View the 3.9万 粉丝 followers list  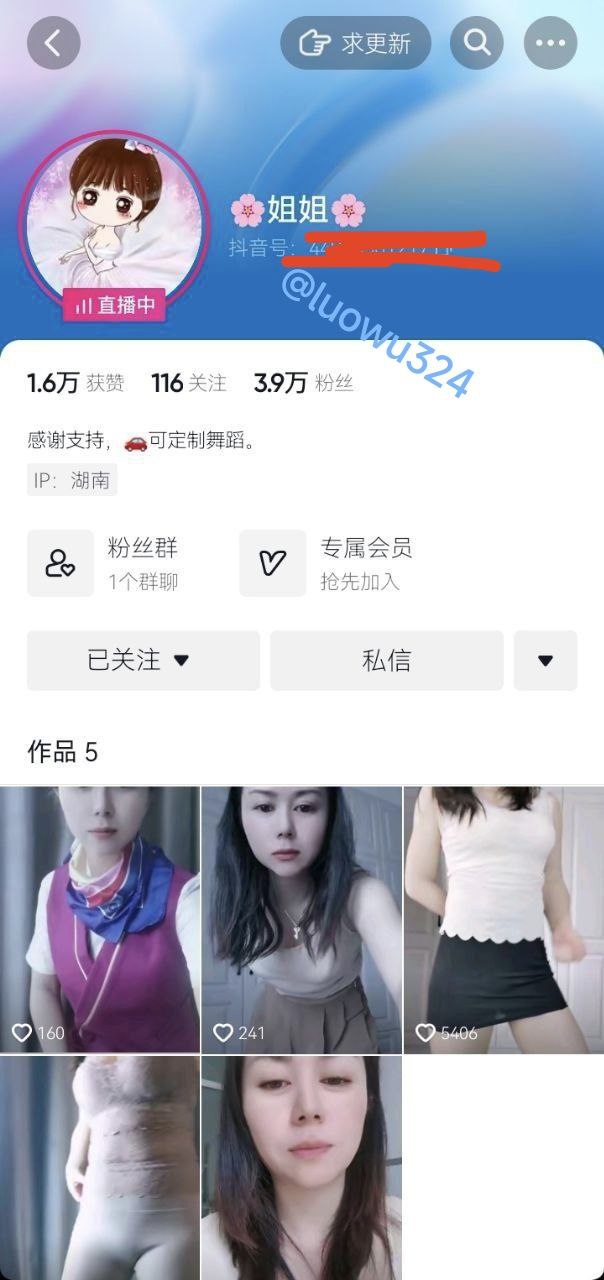pyautogui.click(x=304, y=383)
